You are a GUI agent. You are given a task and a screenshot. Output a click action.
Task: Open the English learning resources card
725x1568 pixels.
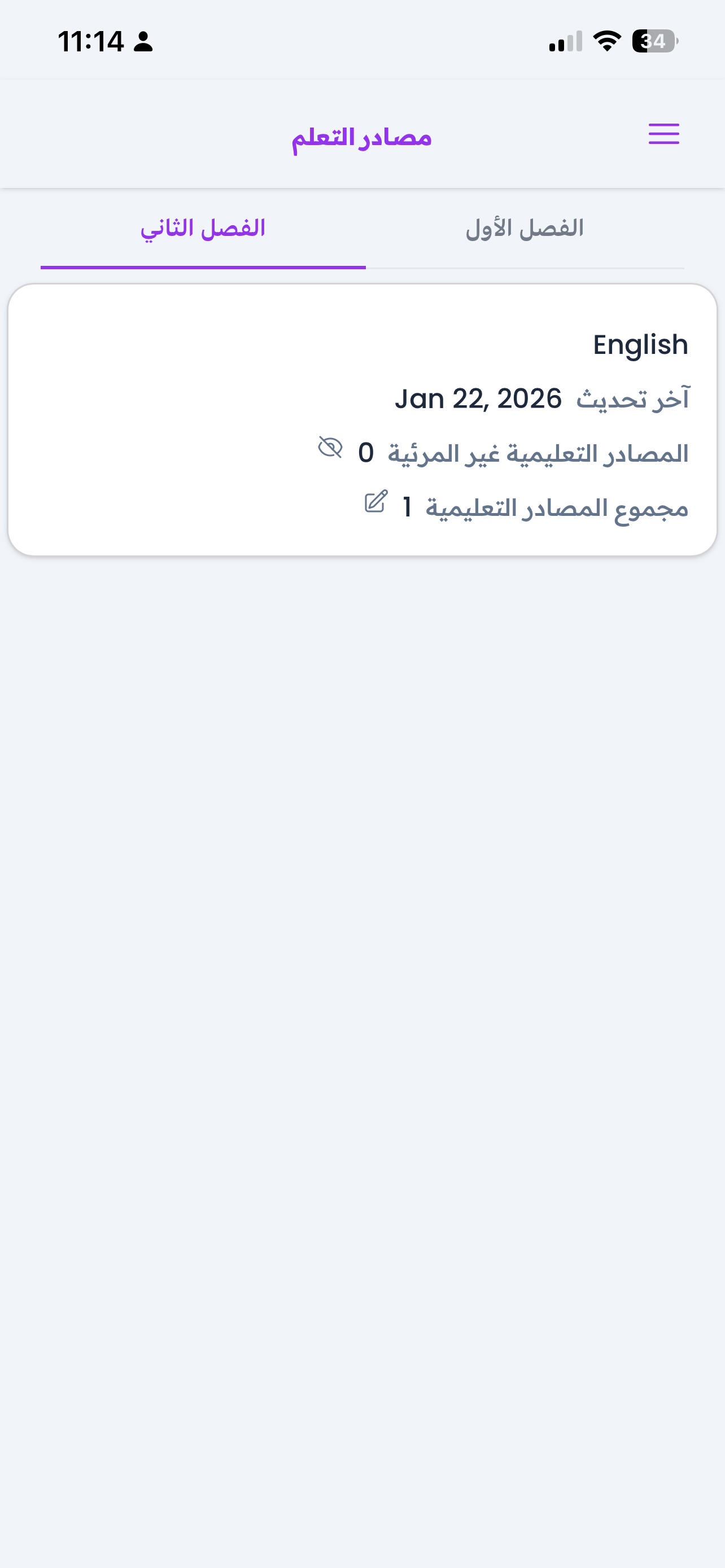point(362,419)
